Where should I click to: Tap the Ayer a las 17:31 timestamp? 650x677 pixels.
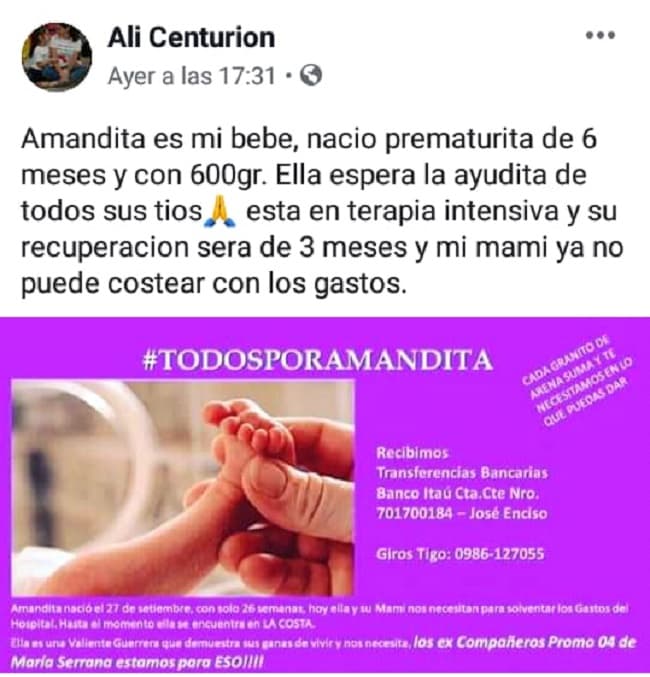coord(191,75)
